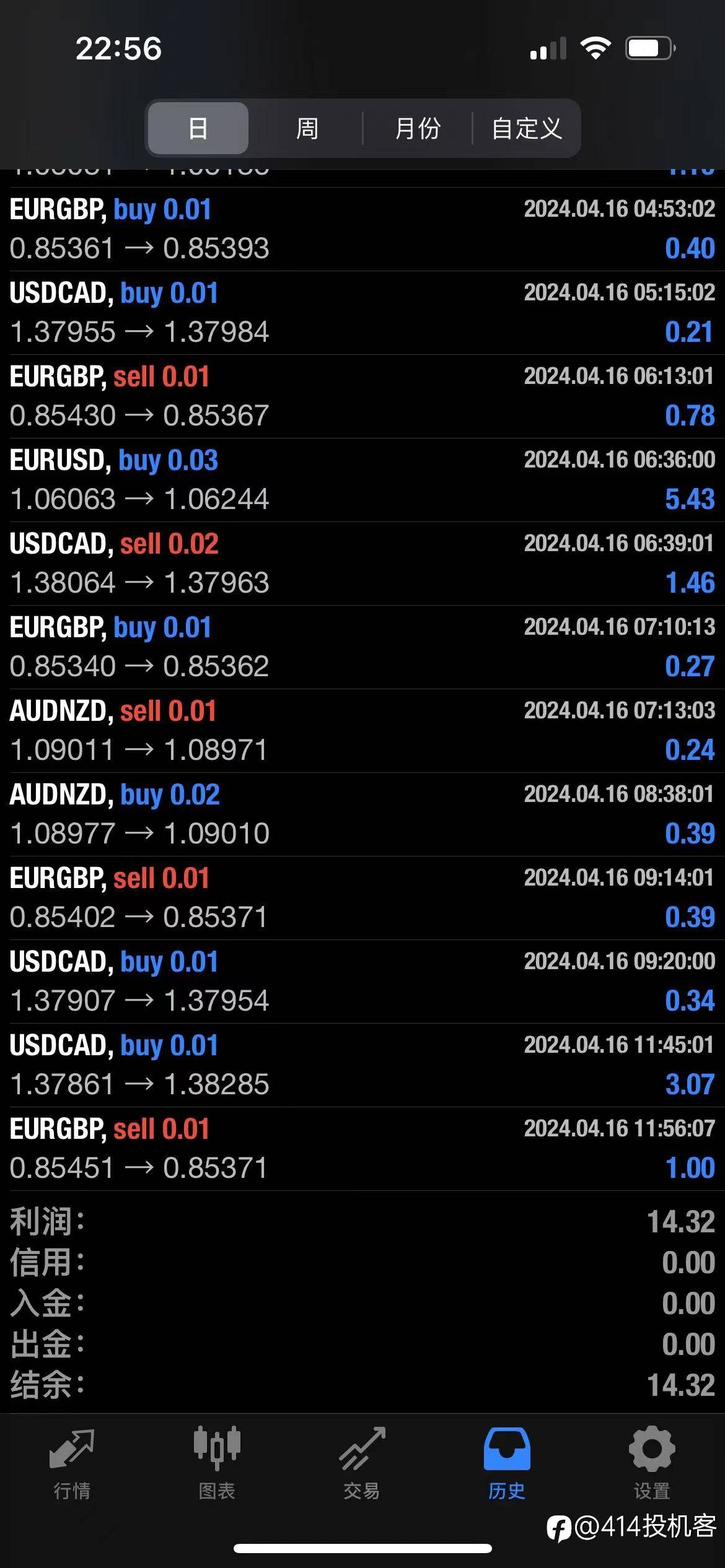Viewport: 725px width, 1568px height.
Task: Open the EURUSD buy 0.03 trade
Action: [x=362, y=480]
